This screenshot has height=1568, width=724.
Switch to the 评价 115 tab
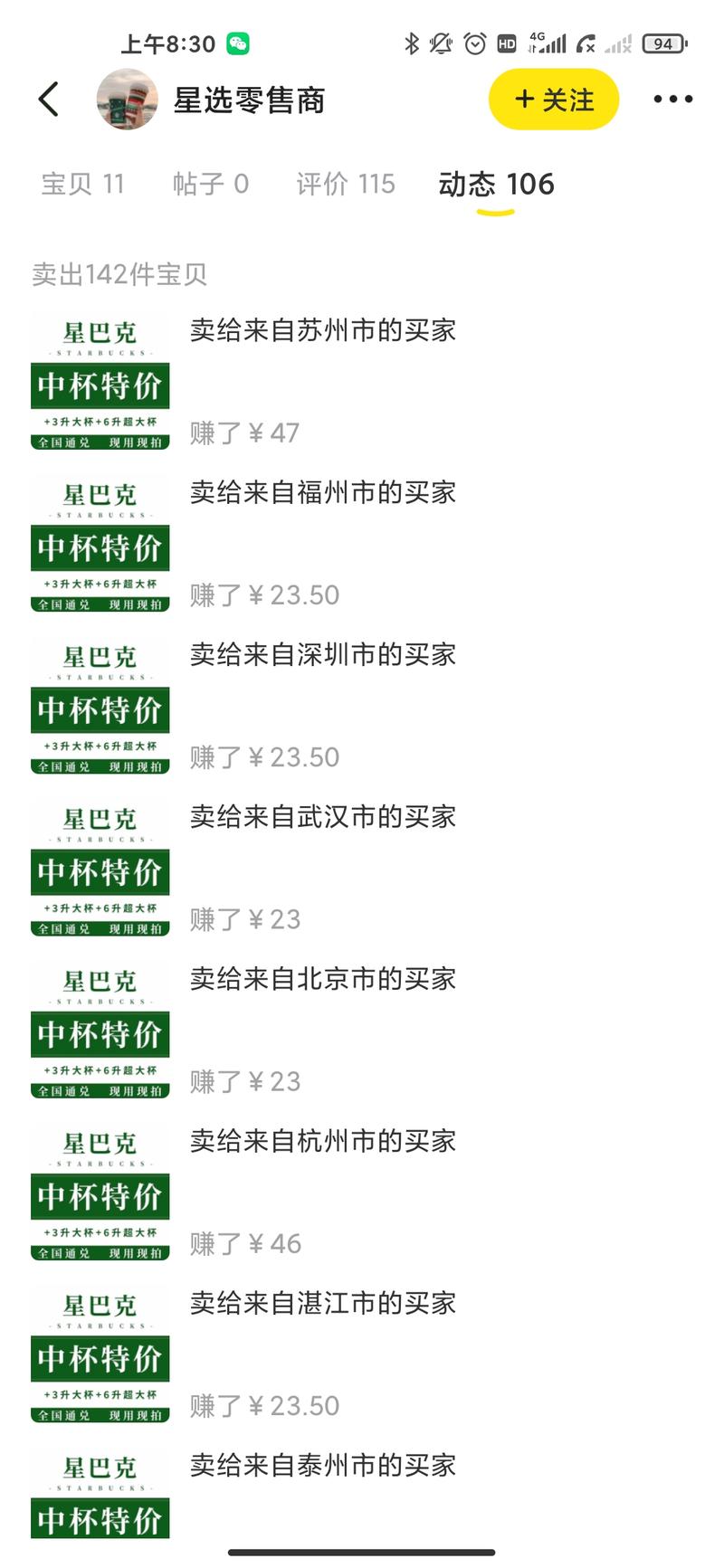[345, 184]
